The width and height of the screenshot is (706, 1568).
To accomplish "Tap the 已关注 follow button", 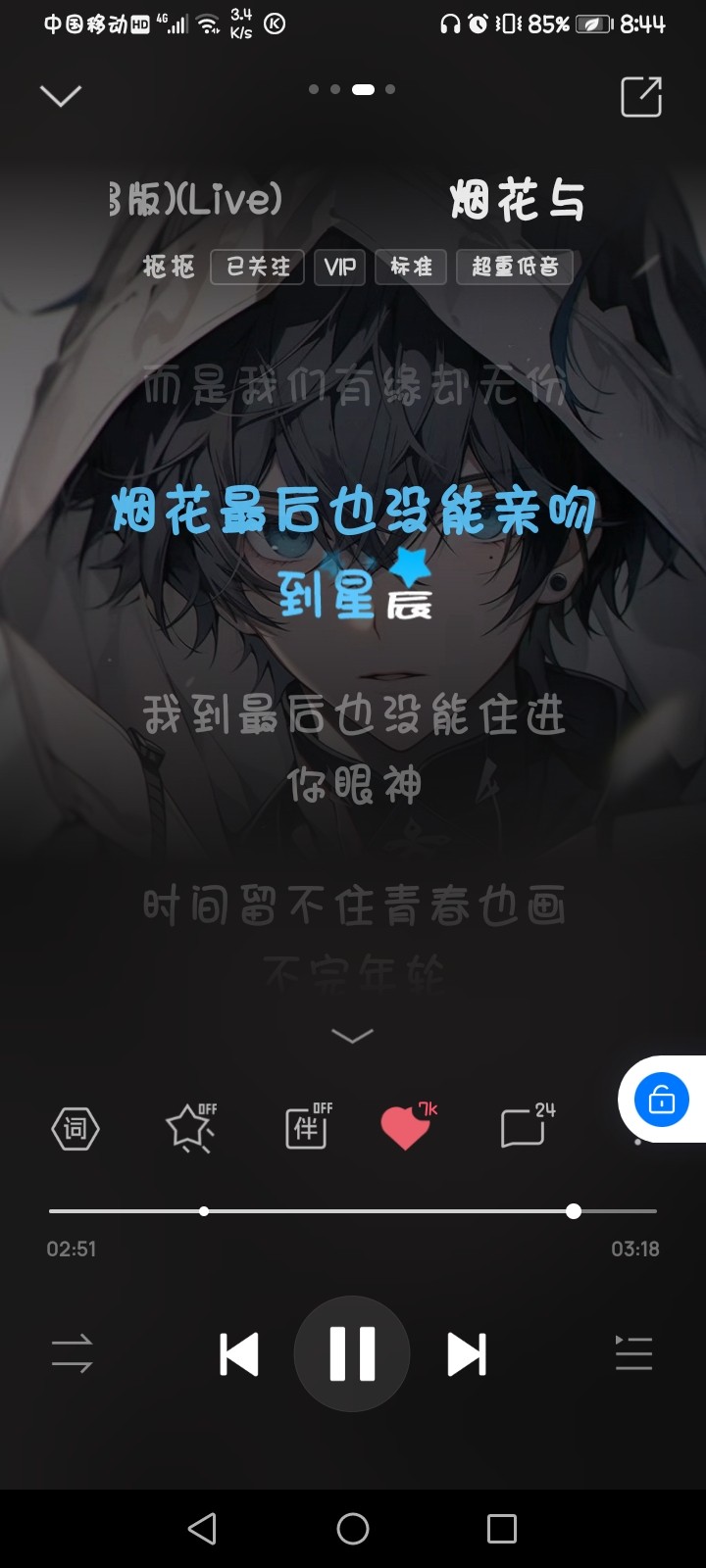I will click(258, 267).
